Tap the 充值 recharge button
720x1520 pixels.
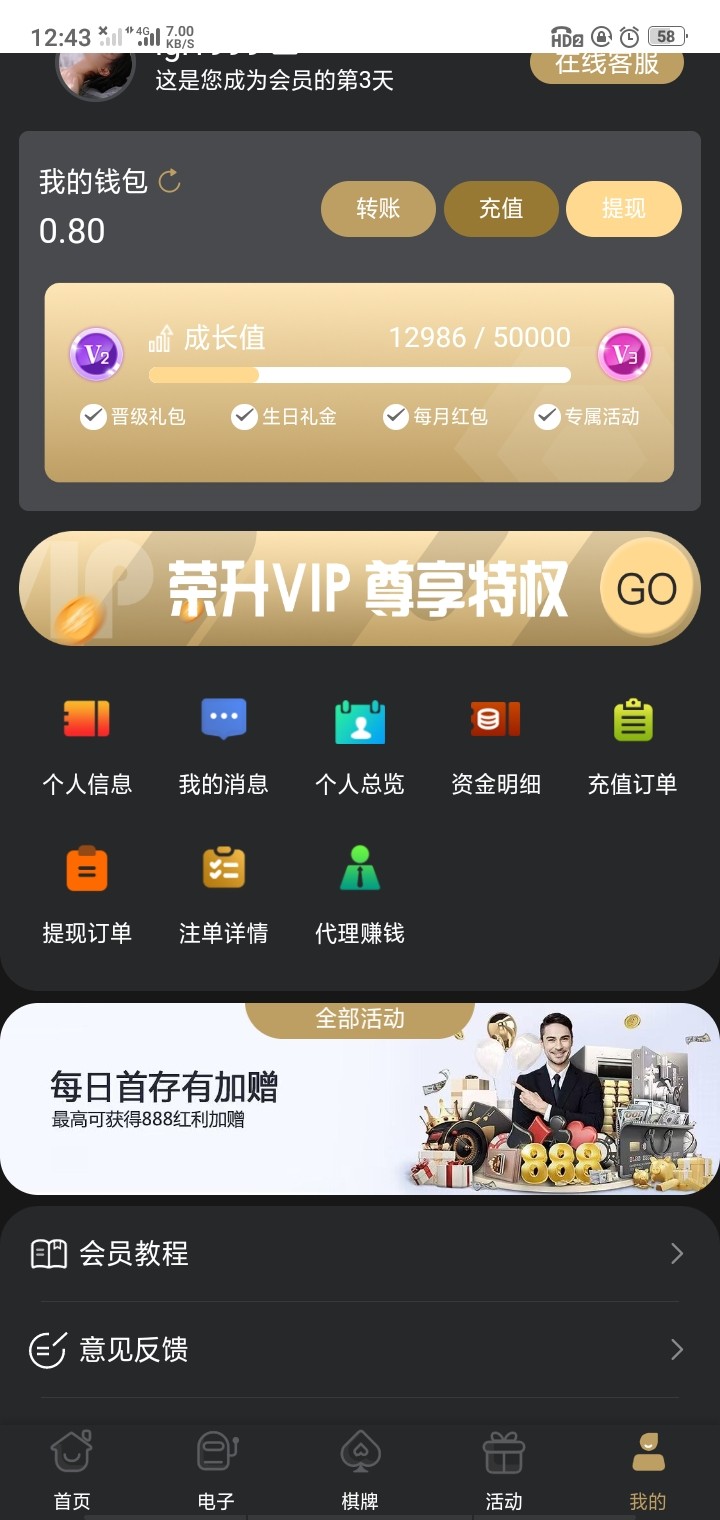click(x=501, y=208)
